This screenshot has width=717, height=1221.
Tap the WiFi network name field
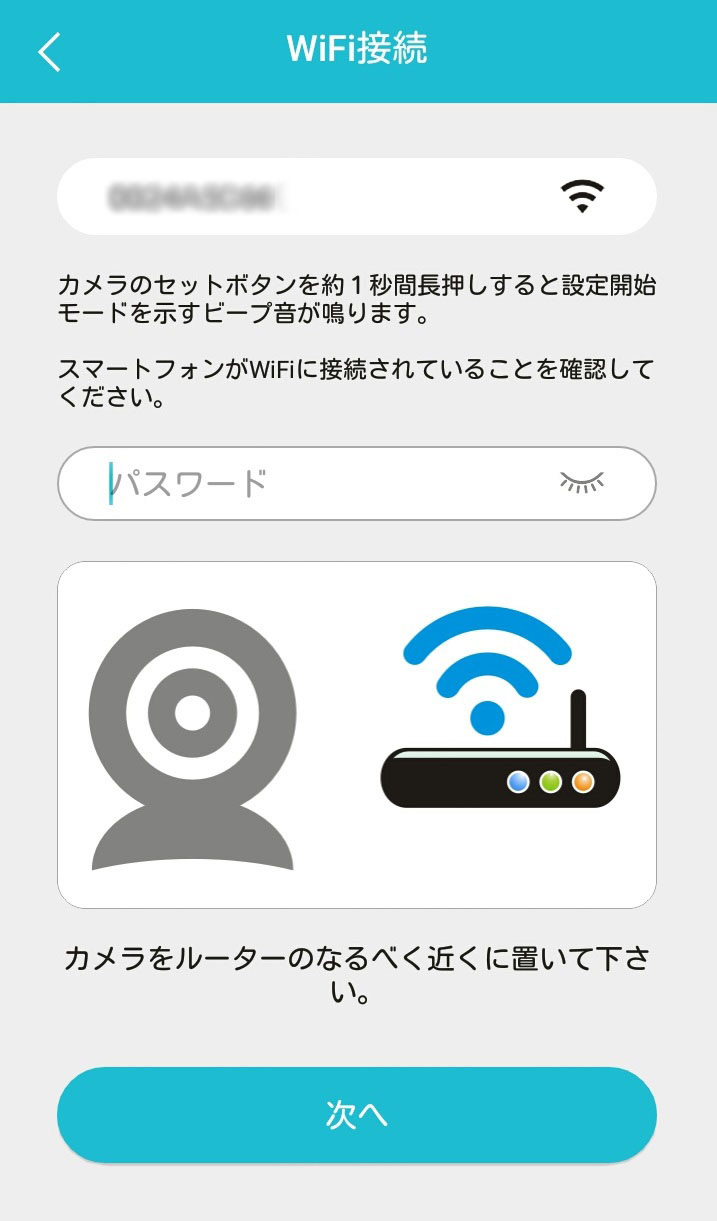click(357, 196)
